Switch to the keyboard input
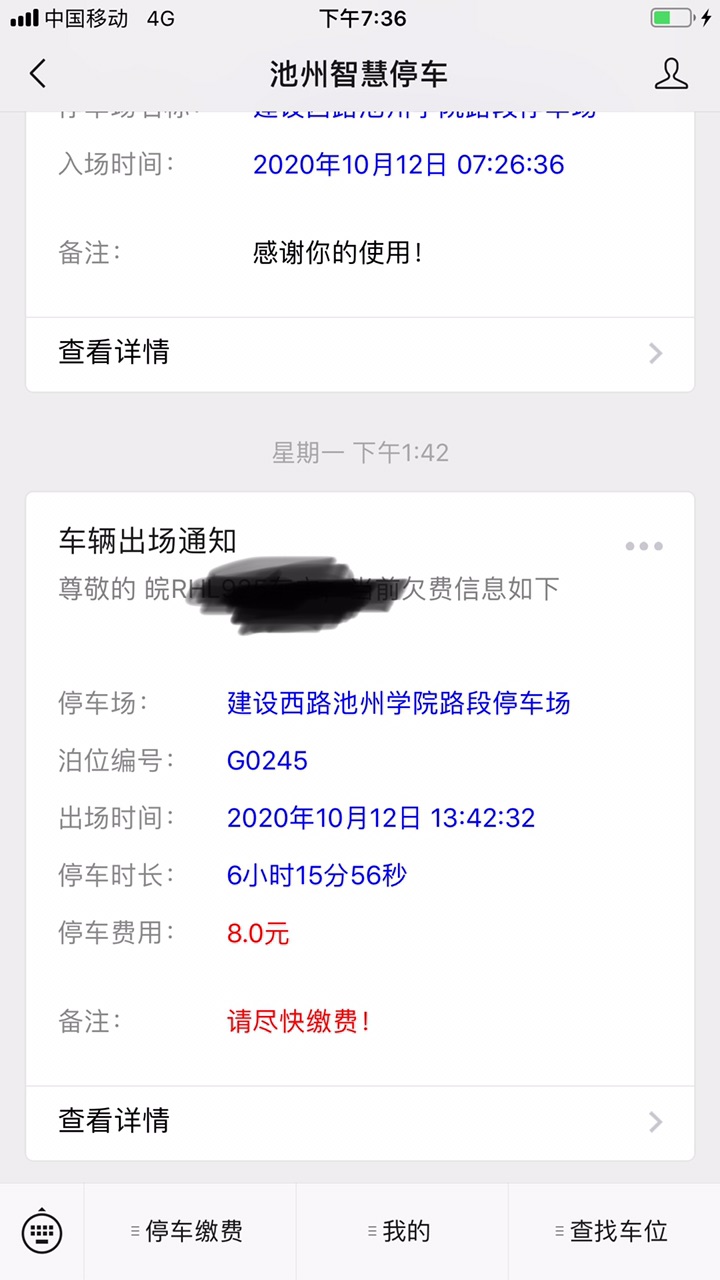Image resolution: width=720 pixels, height=1280 pixels. pos(42,1231)
